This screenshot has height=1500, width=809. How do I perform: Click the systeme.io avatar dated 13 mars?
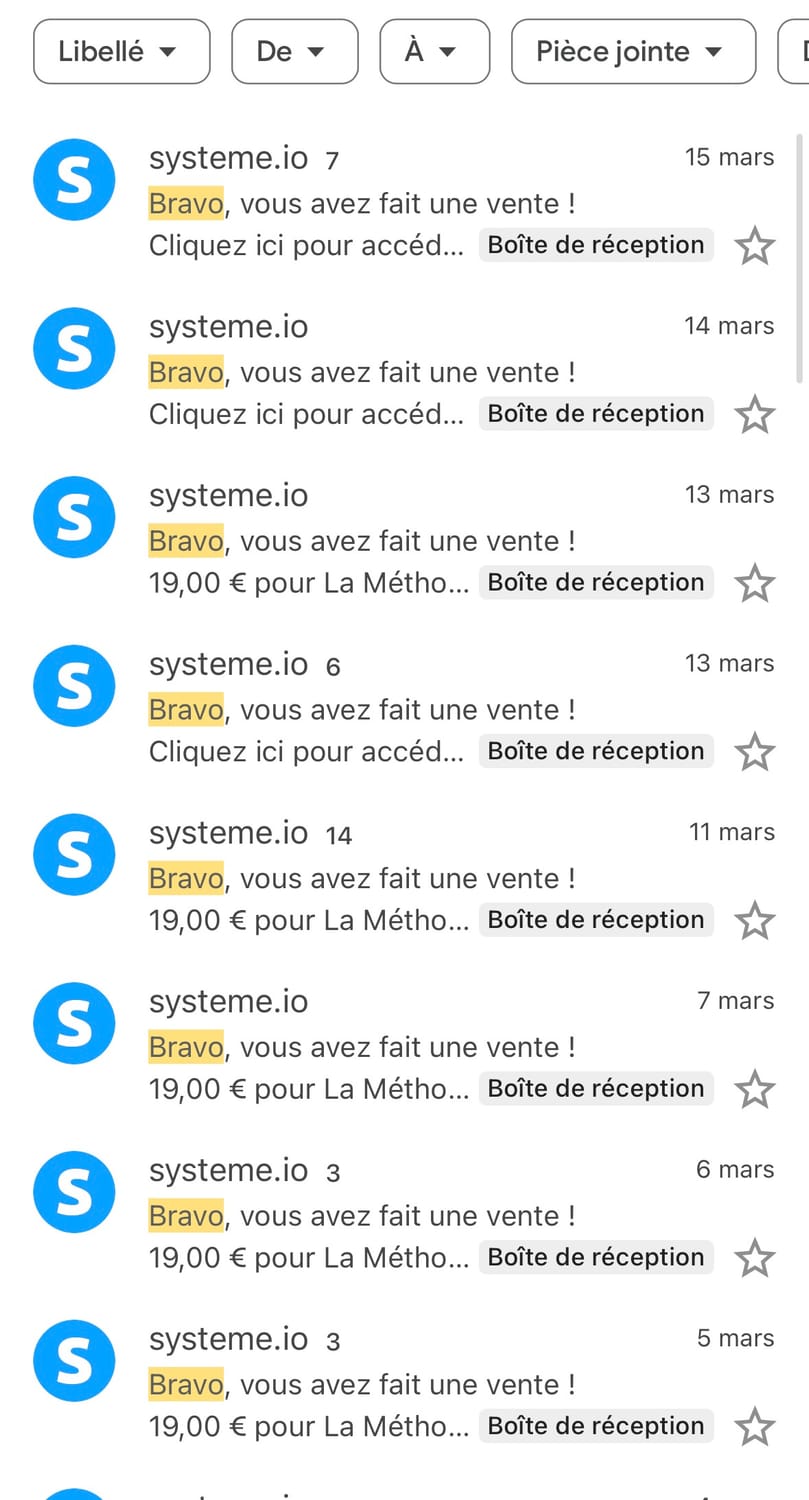[73, 517]
